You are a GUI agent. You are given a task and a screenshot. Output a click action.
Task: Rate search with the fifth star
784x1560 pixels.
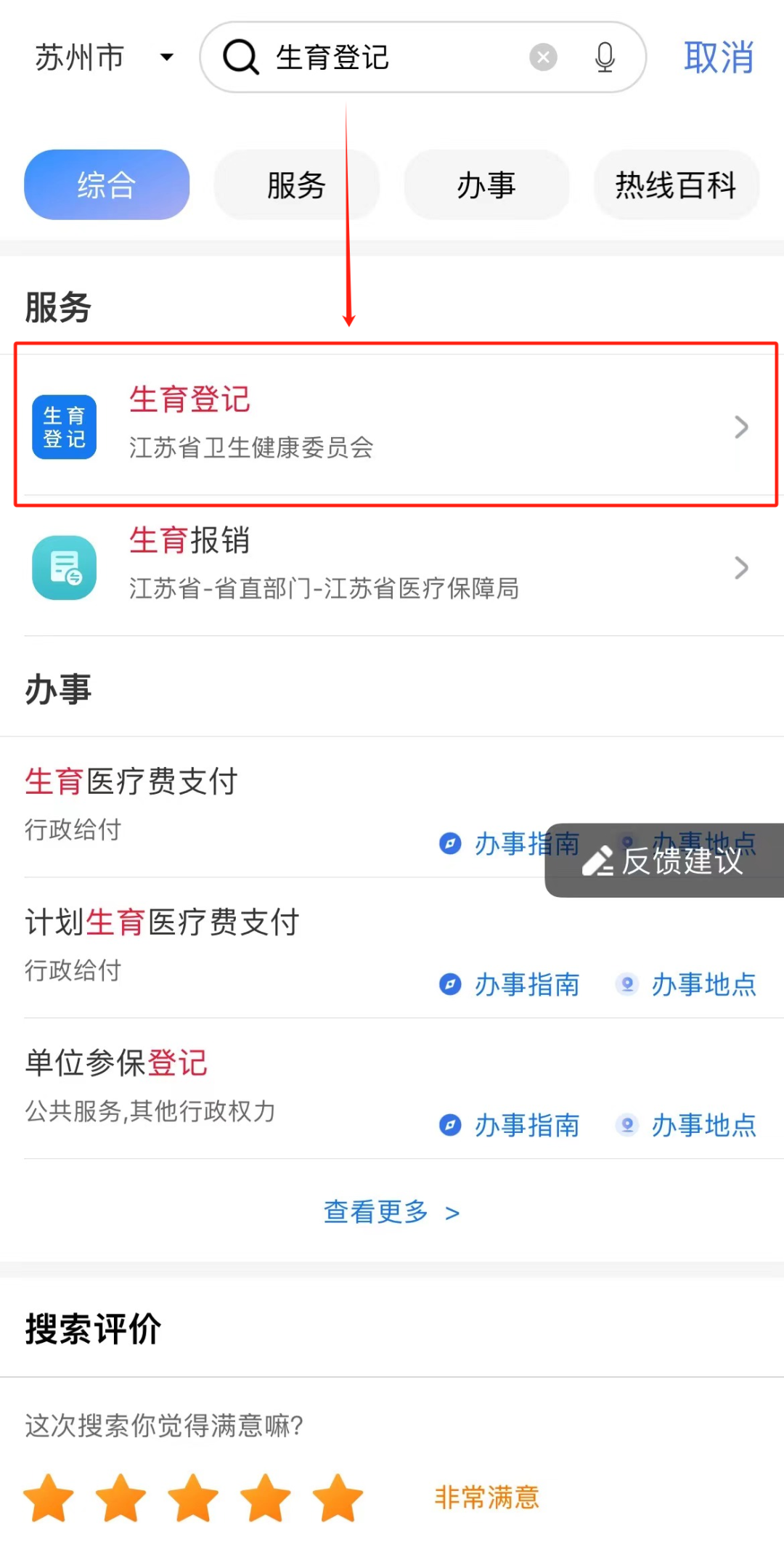(337, 1498)
